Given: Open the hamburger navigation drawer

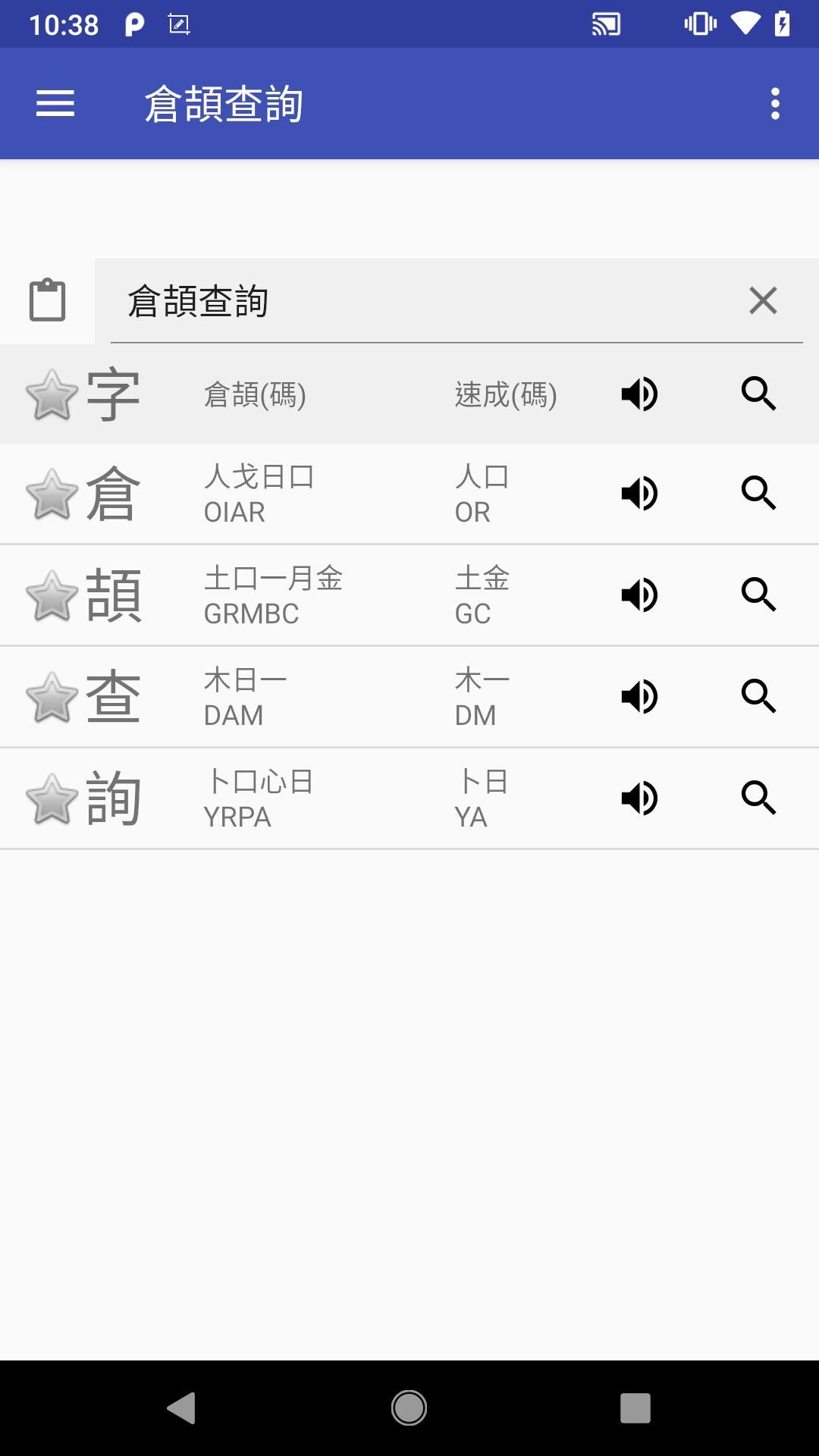Looking at the screenshot, I should click(55, 103).
